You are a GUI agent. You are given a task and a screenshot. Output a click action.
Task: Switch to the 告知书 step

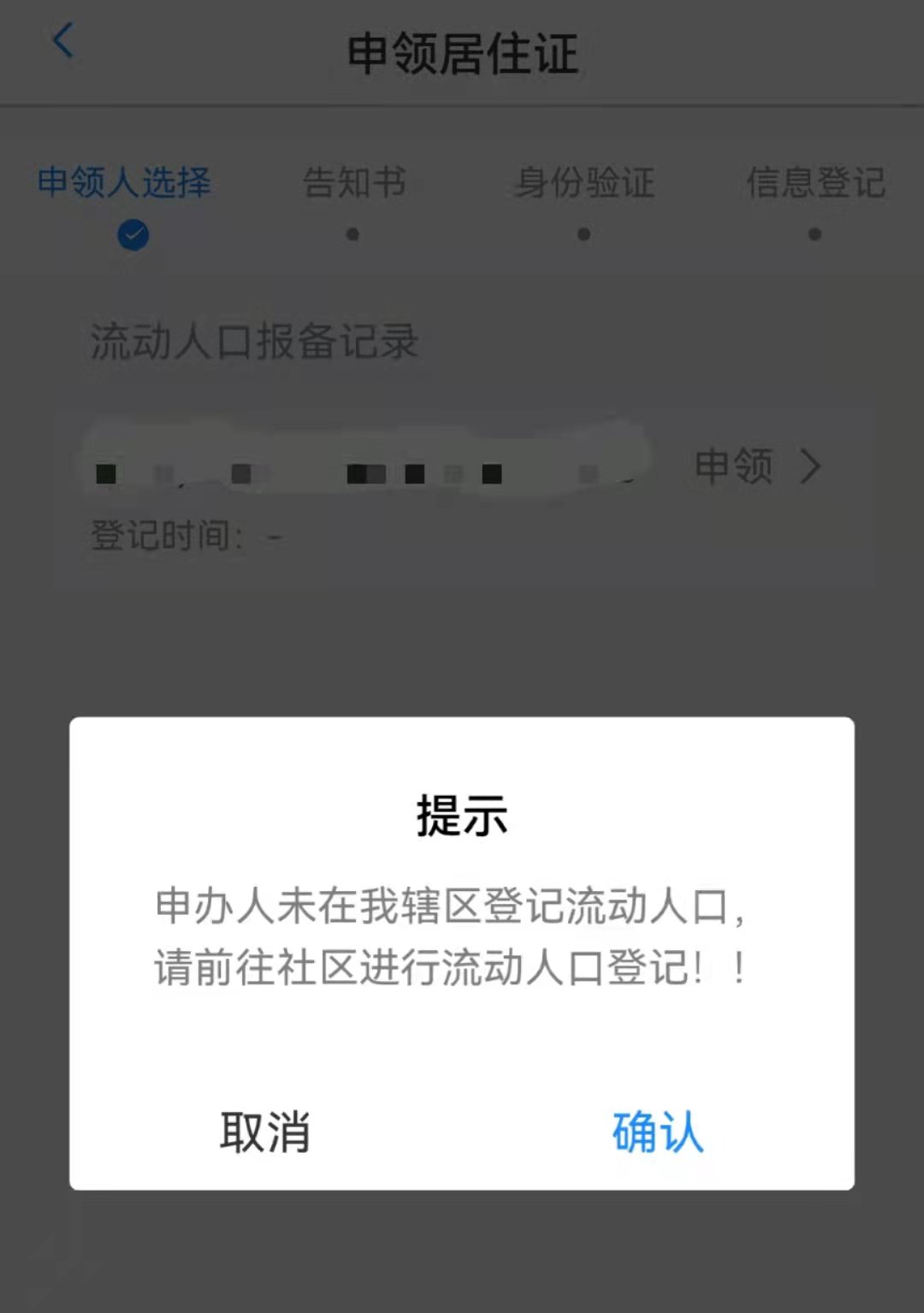point(354,183)
